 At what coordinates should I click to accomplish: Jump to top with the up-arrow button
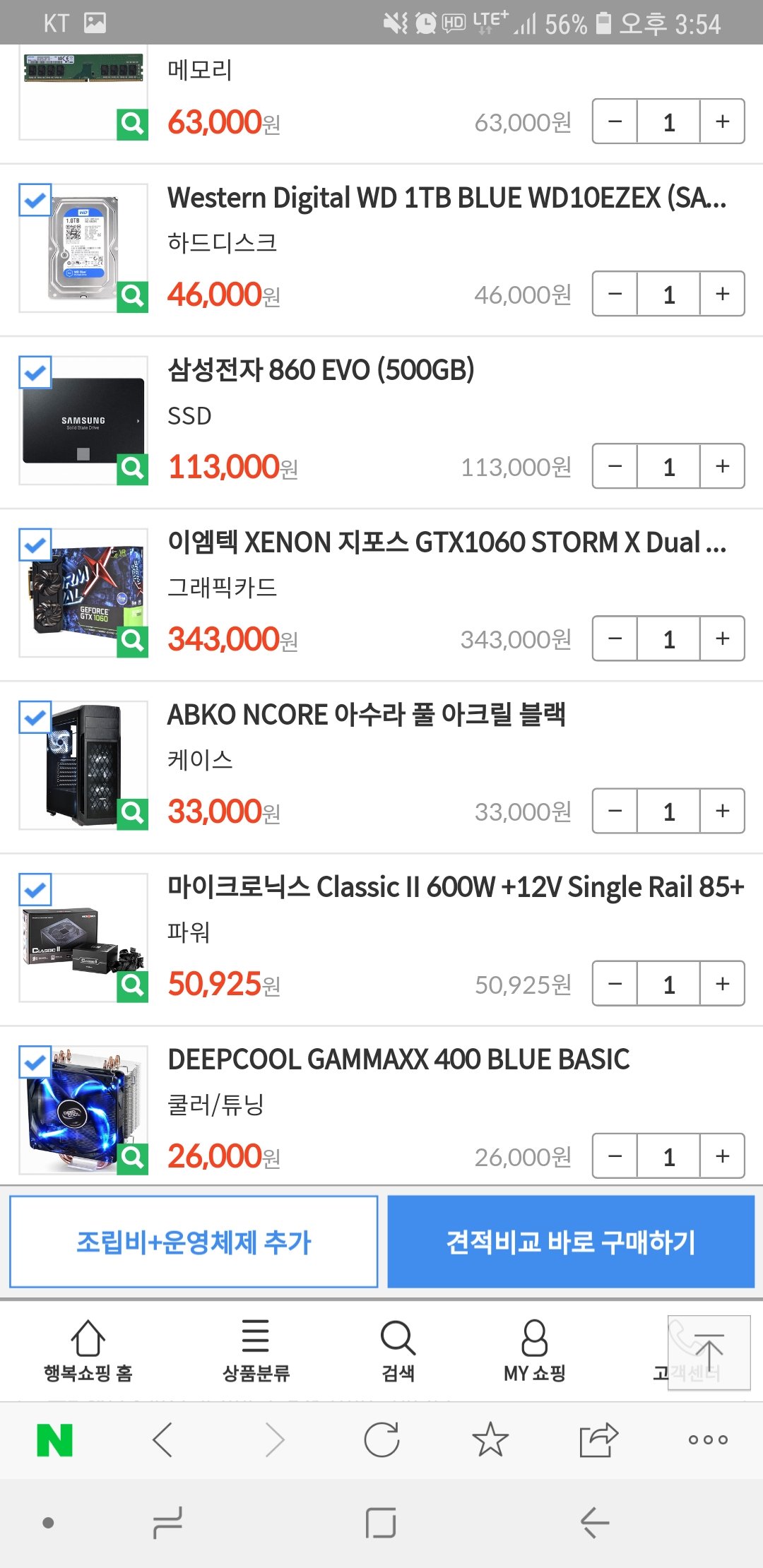(709, 1352)
